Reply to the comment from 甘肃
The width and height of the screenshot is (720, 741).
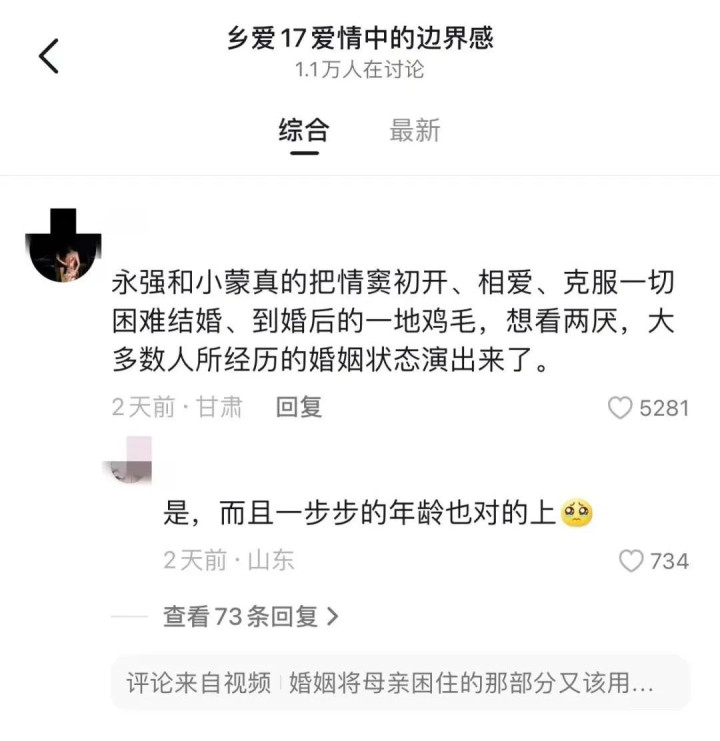(298, 407)
